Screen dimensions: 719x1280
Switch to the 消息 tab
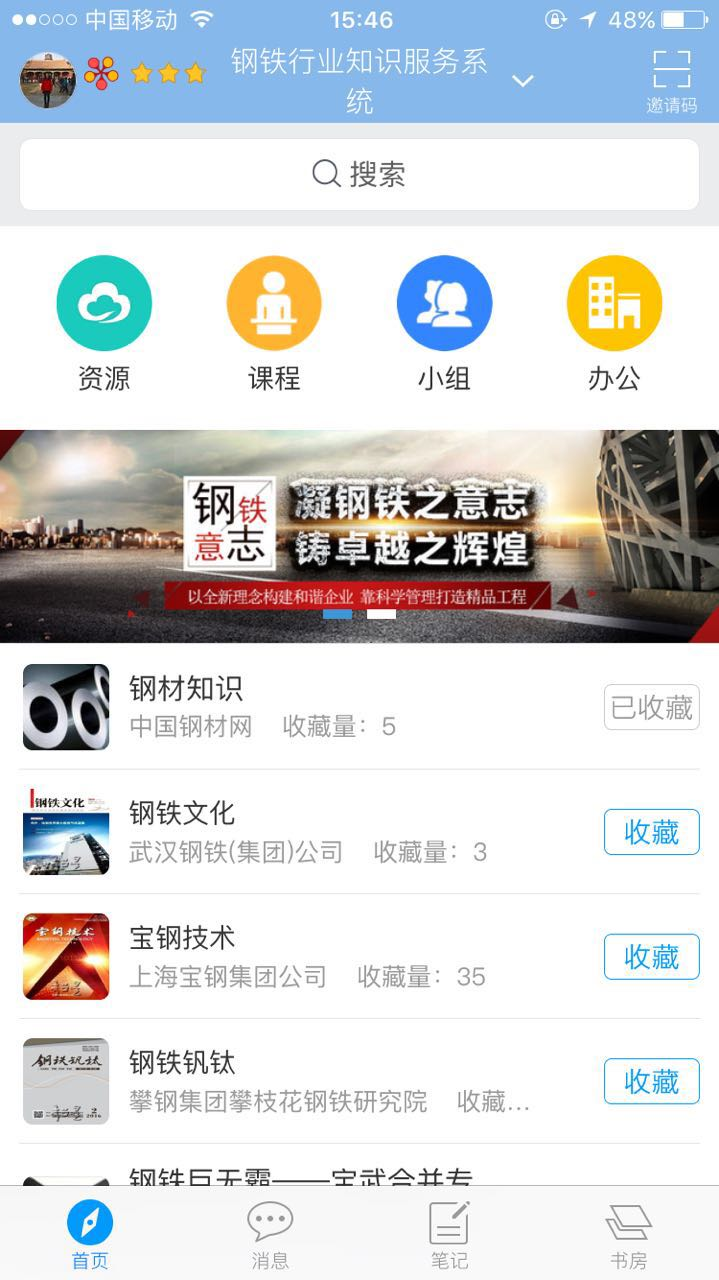tap(269, 1234)
